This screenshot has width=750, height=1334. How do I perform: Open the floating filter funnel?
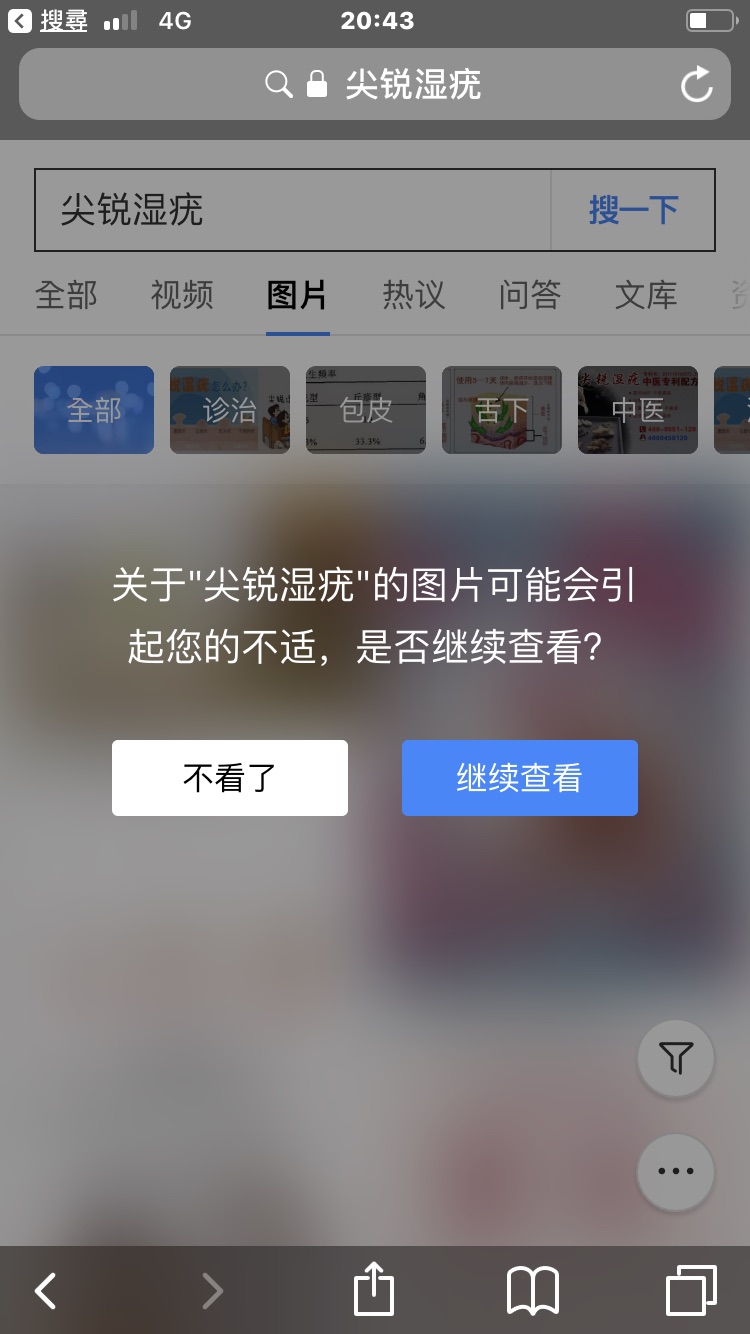click(676, 1058)
